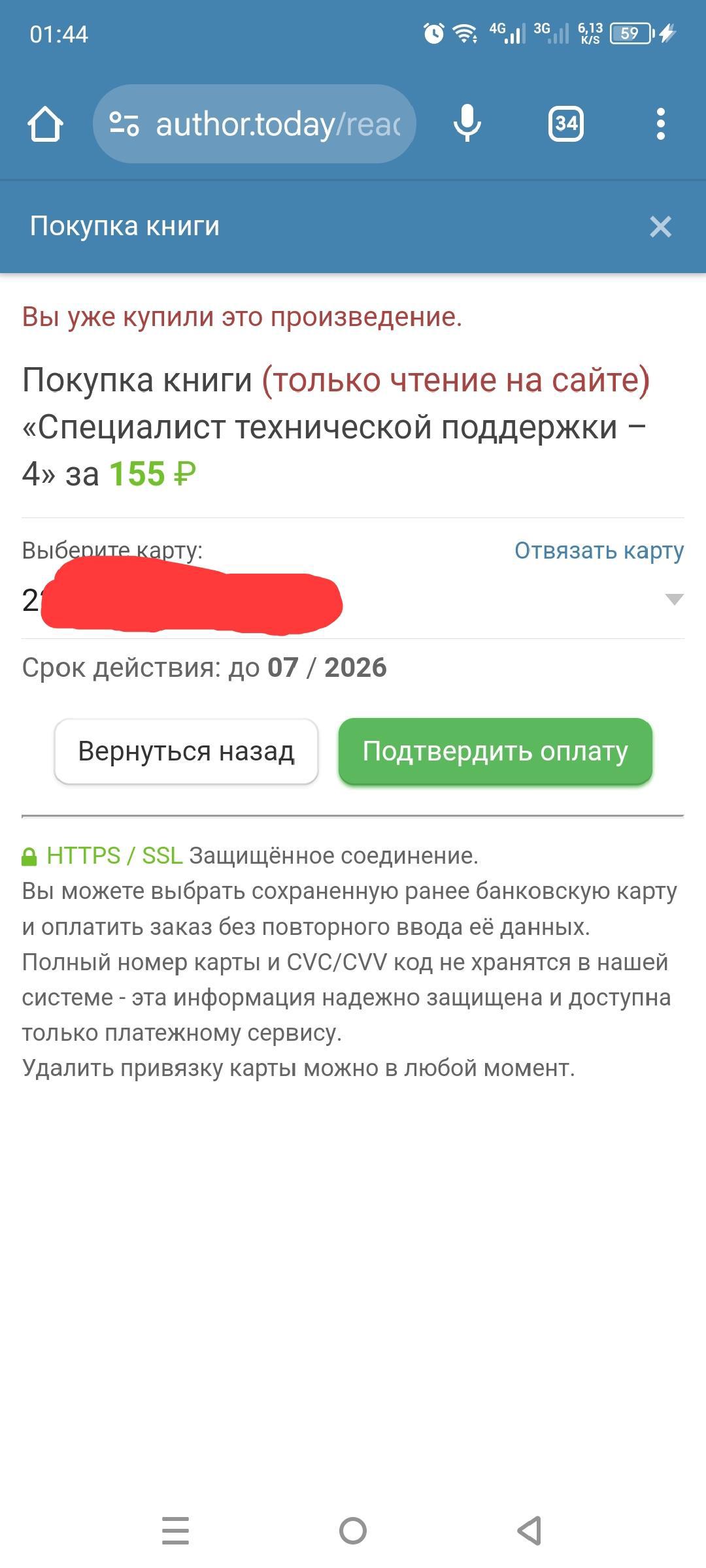Confirm payment with Подтвердить оплату
Image resolution: width=706 pixels, height=1568 pixels.
tap(496, 751)
